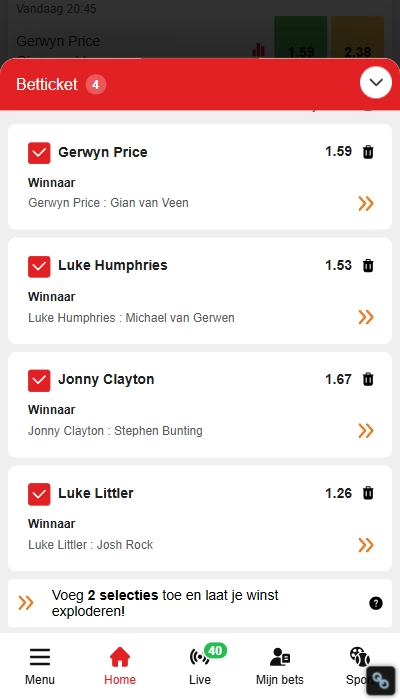
Task: Collapse the Betticket panel with the chevron
Action: (x=375, y=82)
